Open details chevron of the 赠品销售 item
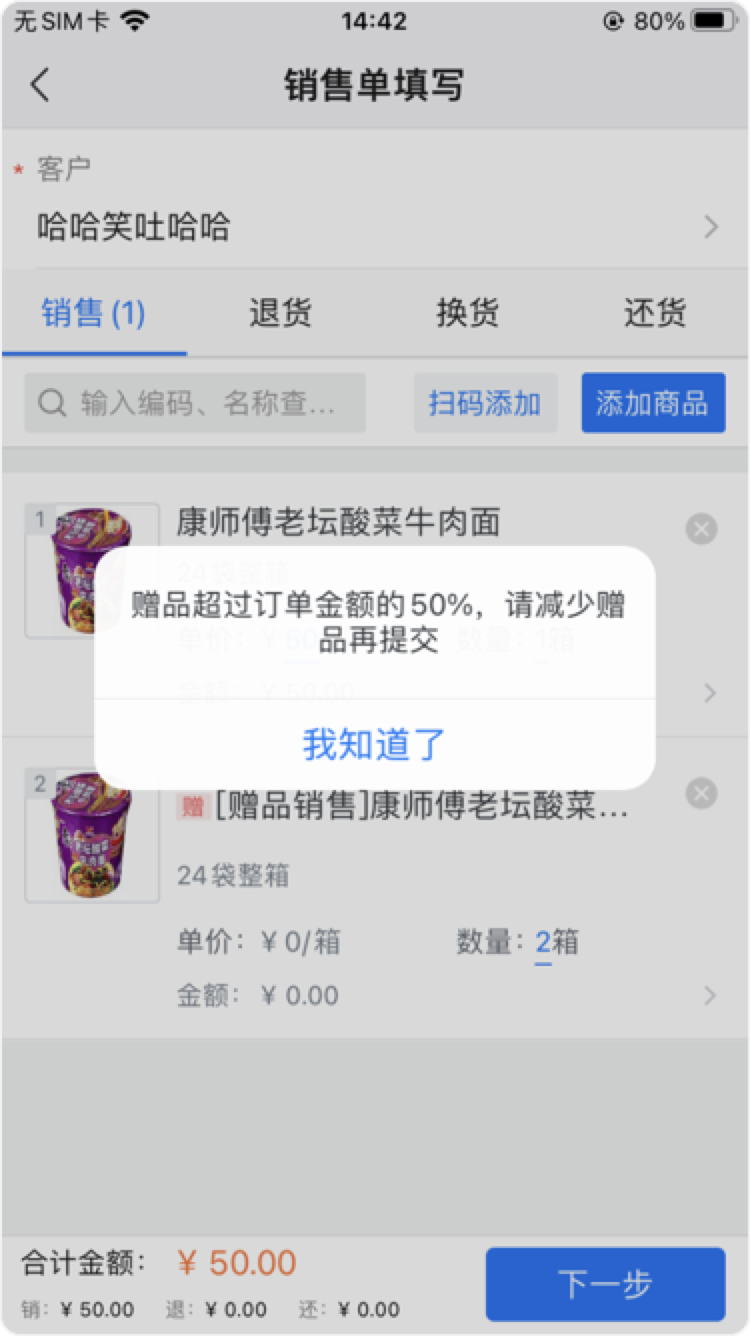This screenshot has width=750, height=1336. coord(709,995)
